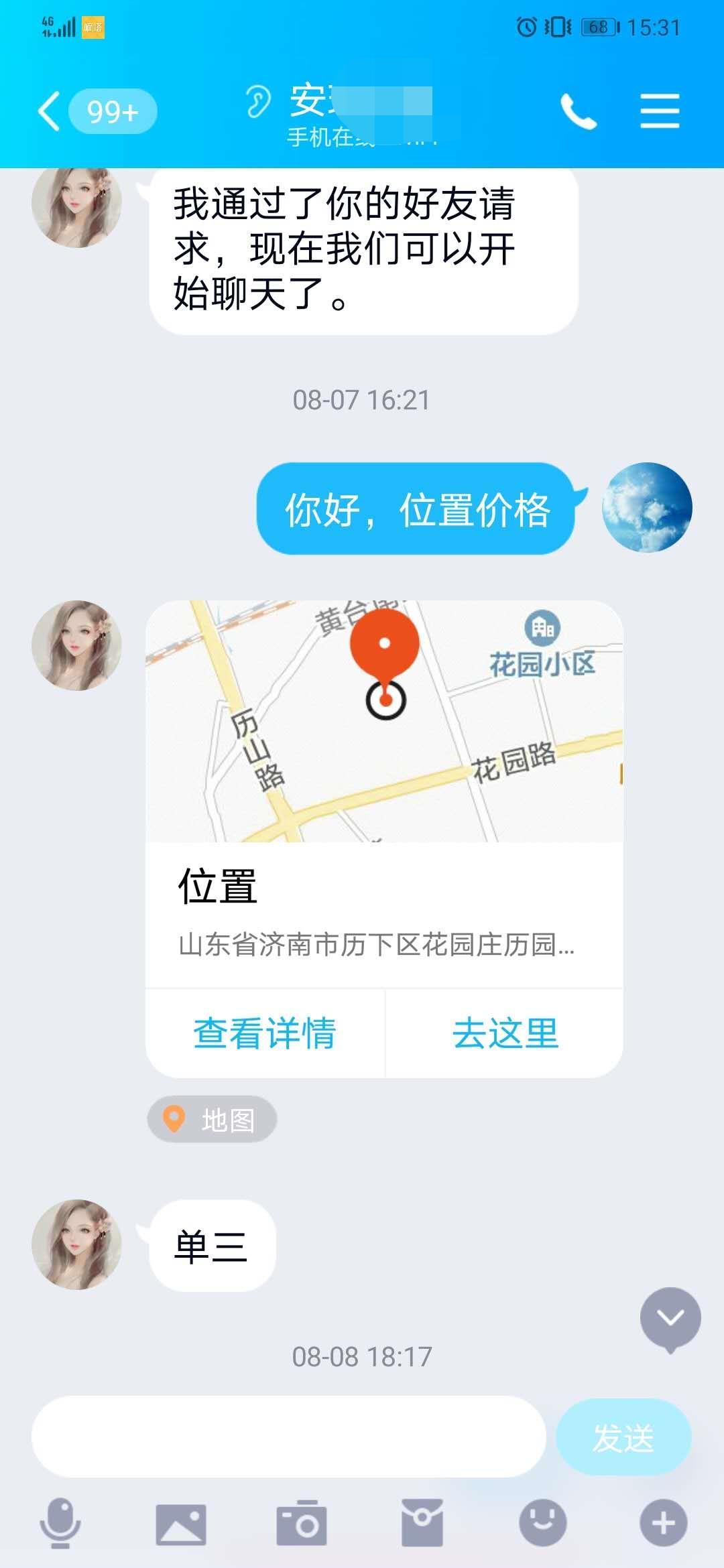The width and height of the screenshot is (724, 1568).
Task: Open the emoji panel
Action: (543, 1522)
